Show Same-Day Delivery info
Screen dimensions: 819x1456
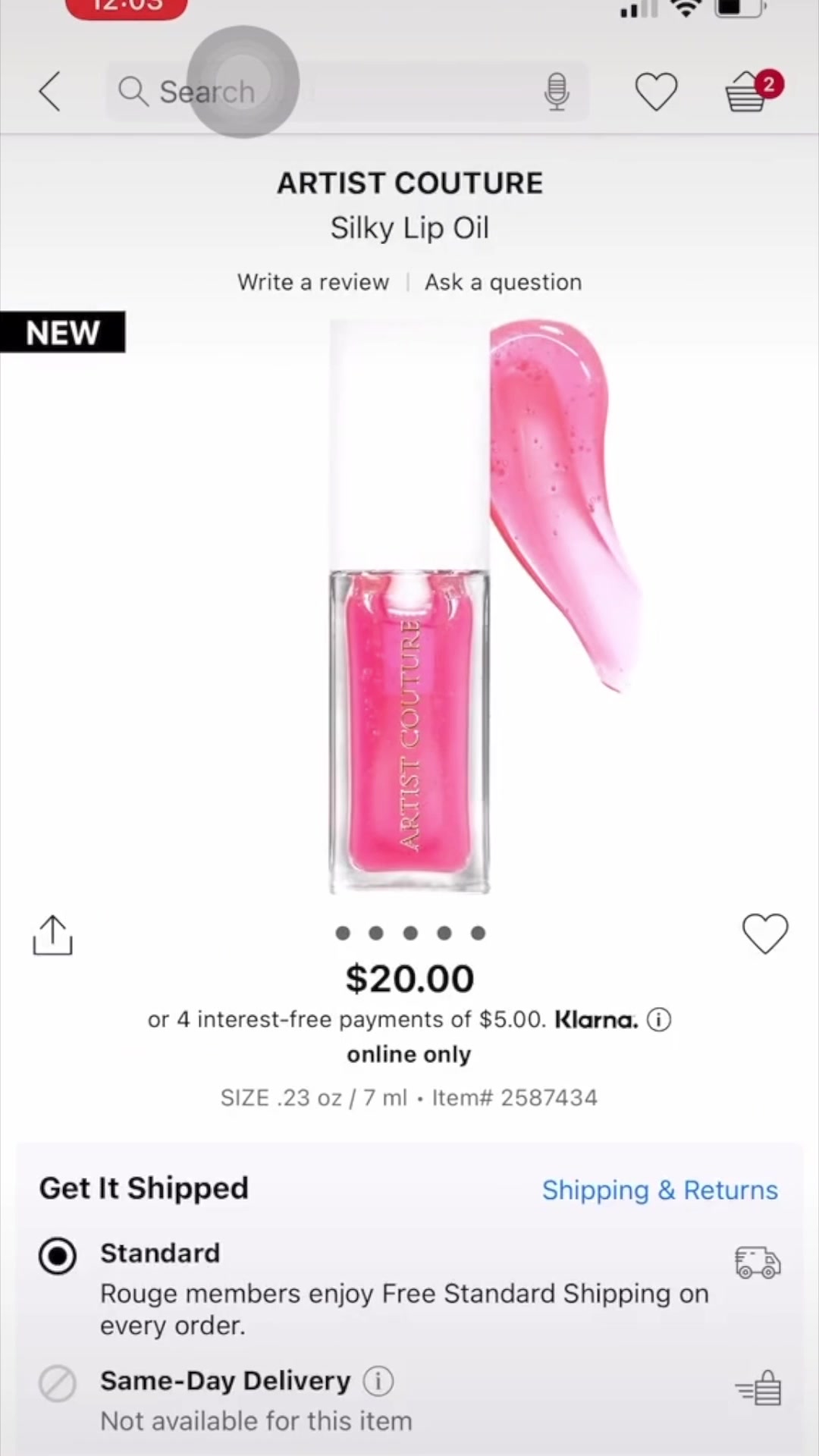(x=378, y=1381)
